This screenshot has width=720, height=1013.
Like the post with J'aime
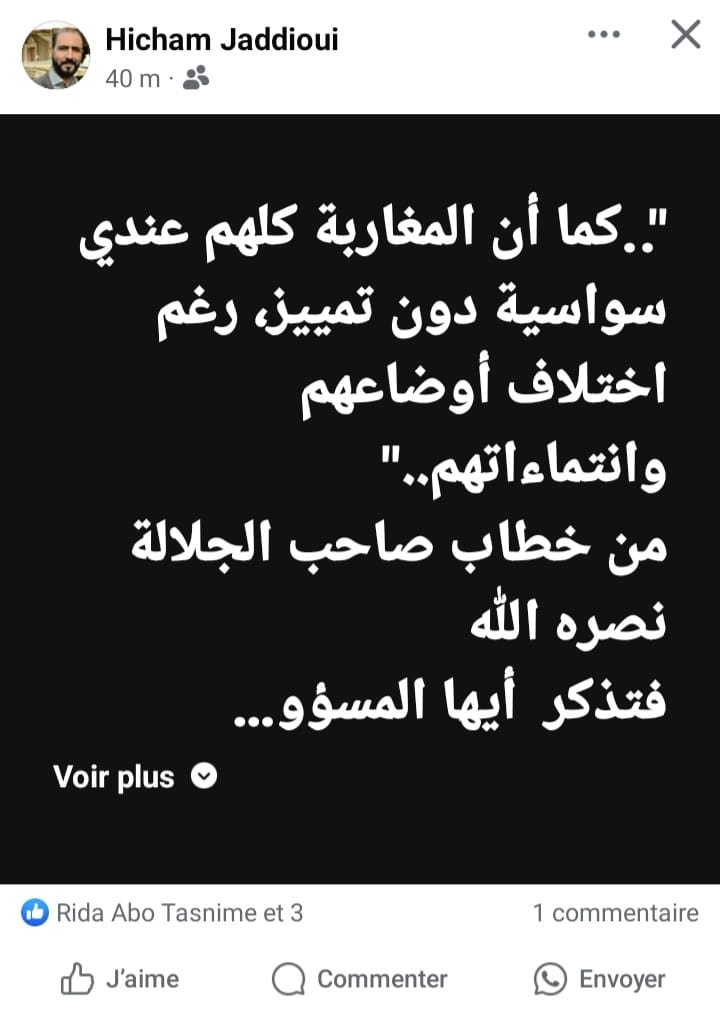[x=120, y=978]
